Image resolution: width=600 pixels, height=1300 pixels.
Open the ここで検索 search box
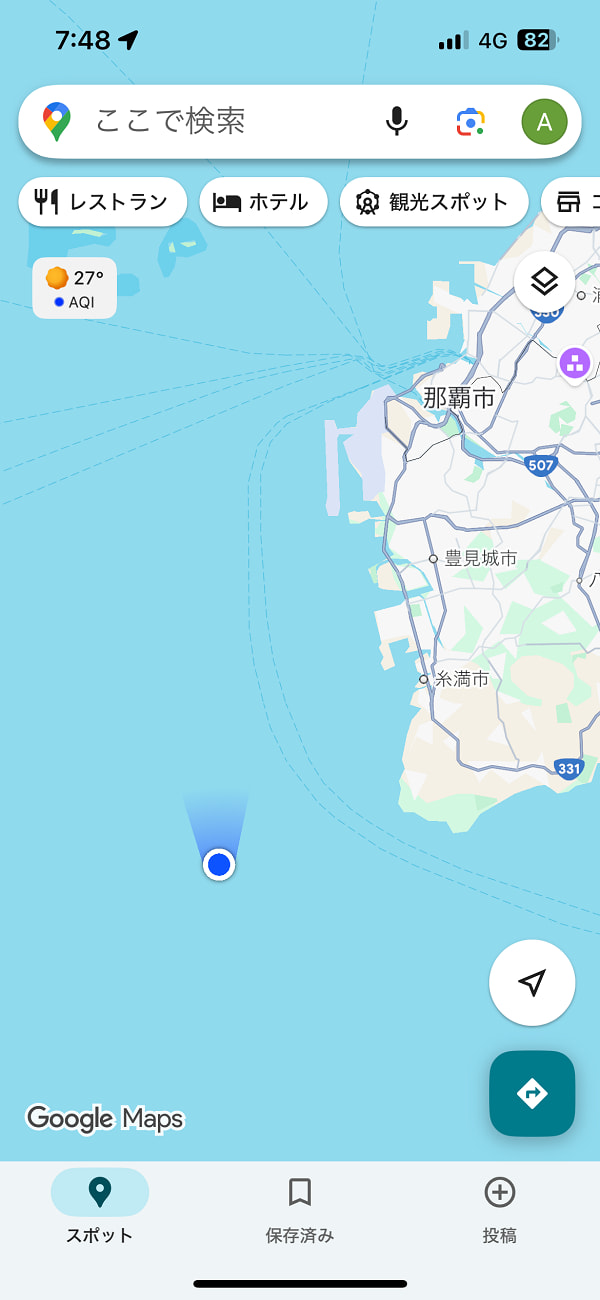230,122
